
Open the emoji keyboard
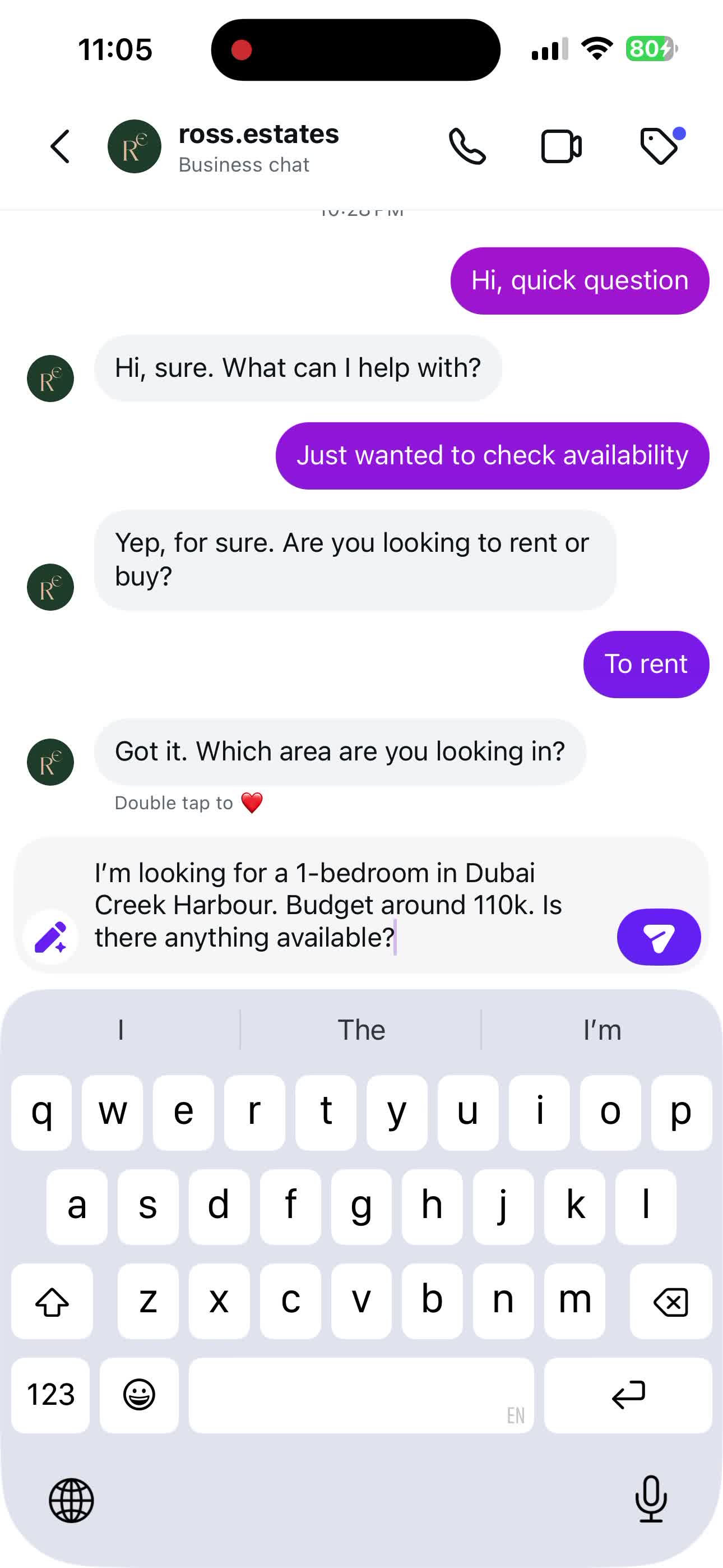[140, 1395]
